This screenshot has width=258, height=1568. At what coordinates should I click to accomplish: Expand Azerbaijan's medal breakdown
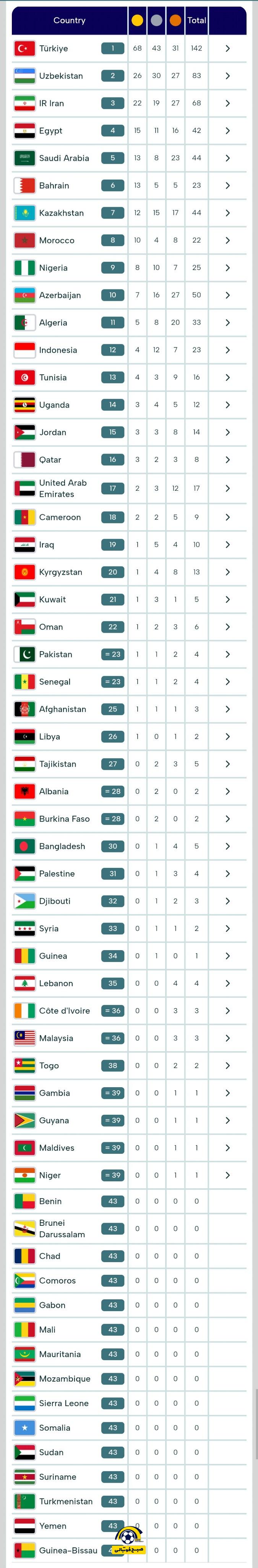(228, 295)
